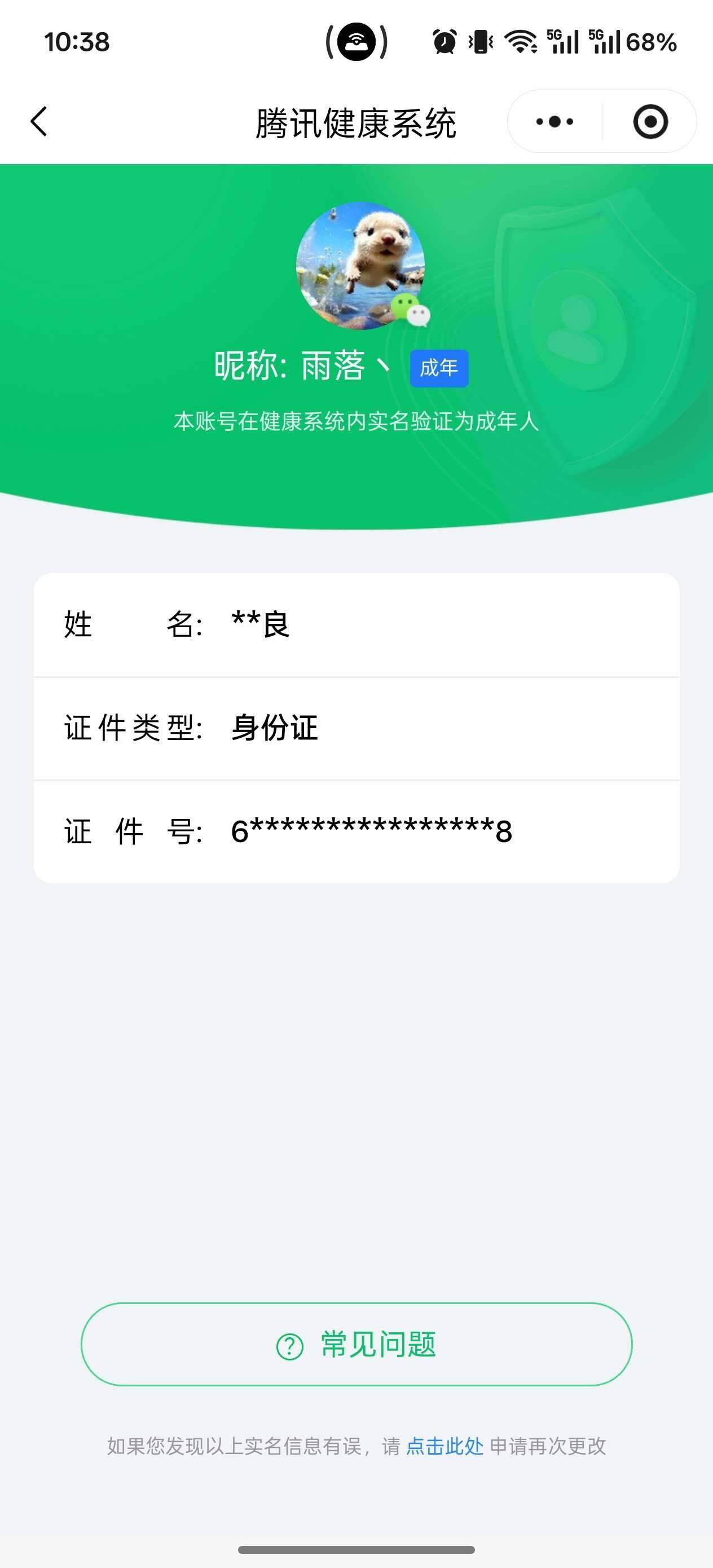This screenshot has width=713, height=1568.
Task: Tap the 成年 adult verification badge
Action: point(439,367)
